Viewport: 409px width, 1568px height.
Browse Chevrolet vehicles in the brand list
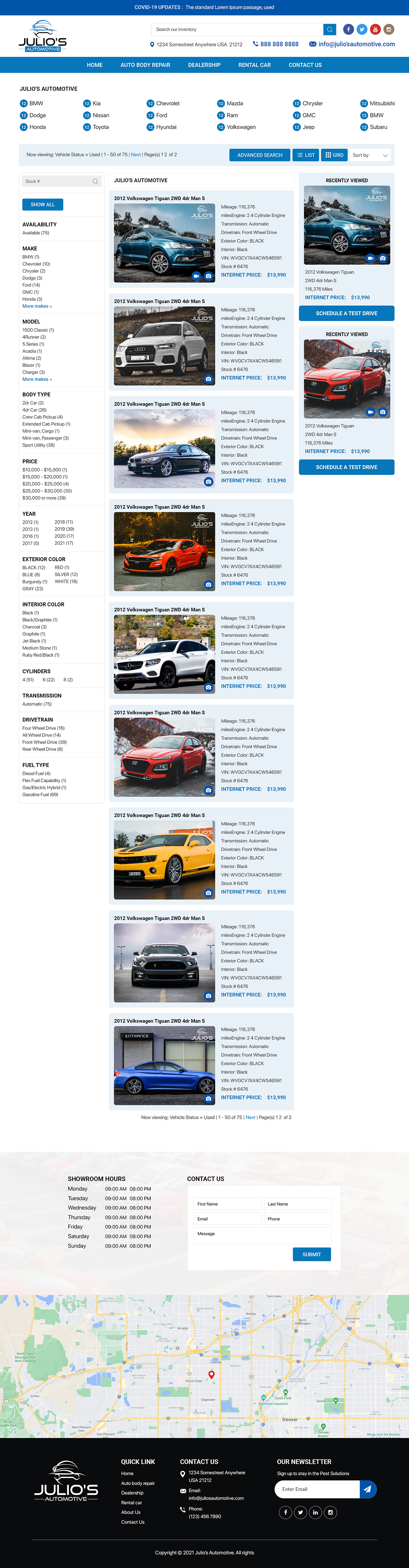tap(167, 103)
